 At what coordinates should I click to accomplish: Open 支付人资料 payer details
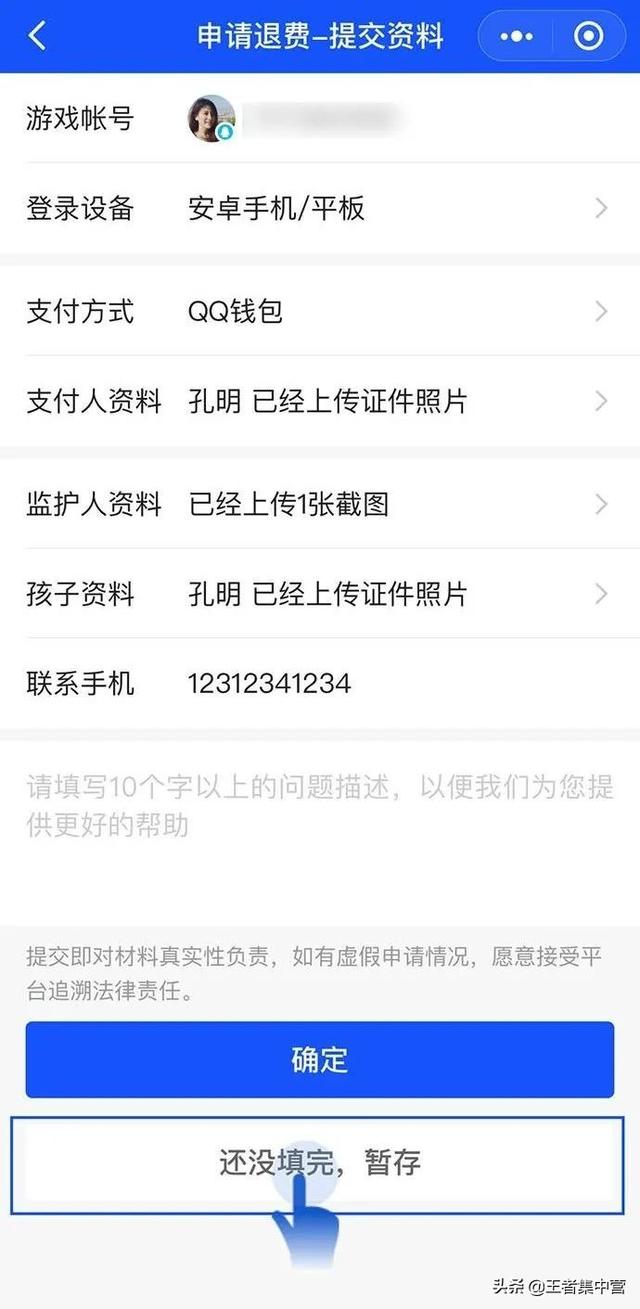click(x=320, y=402)
